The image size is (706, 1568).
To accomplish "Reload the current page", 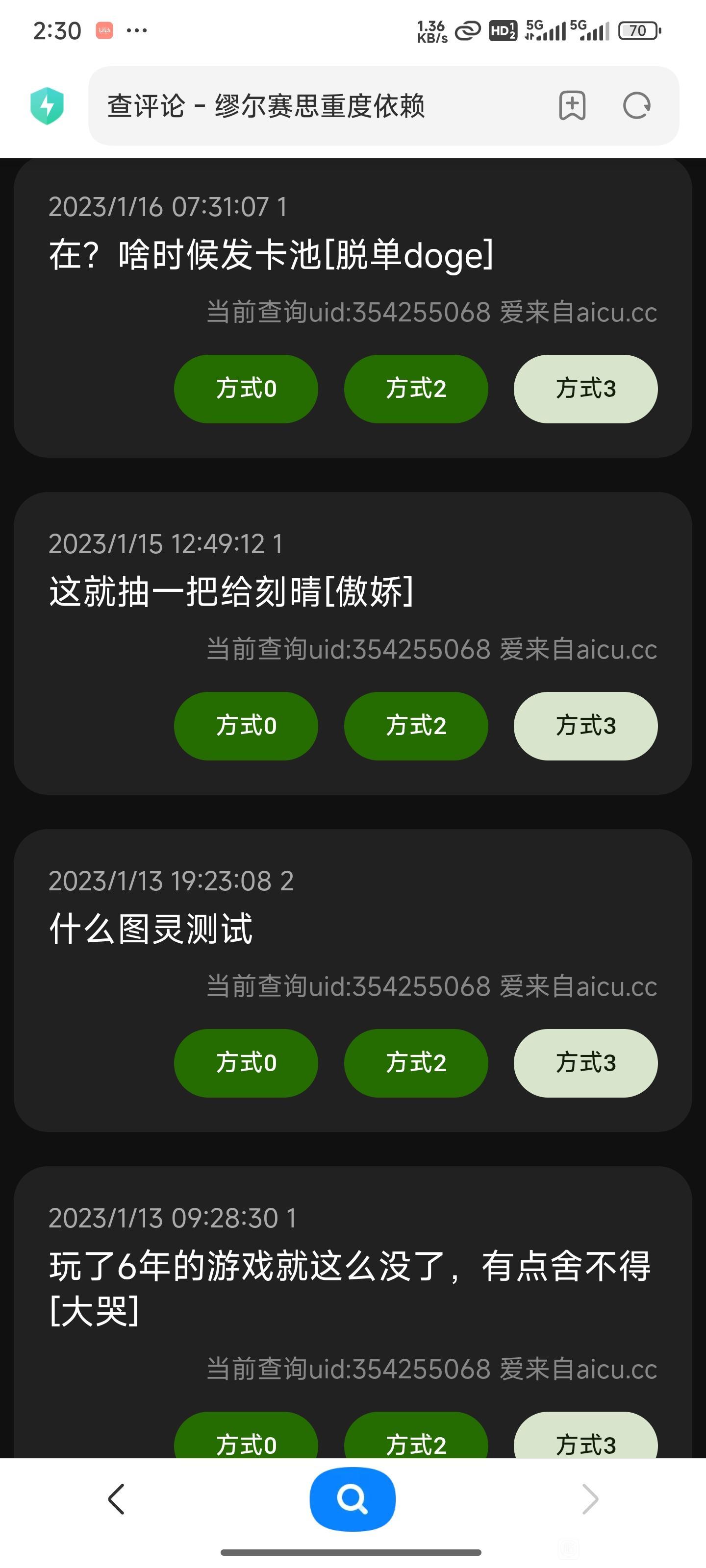I will [x=636, y=106].
